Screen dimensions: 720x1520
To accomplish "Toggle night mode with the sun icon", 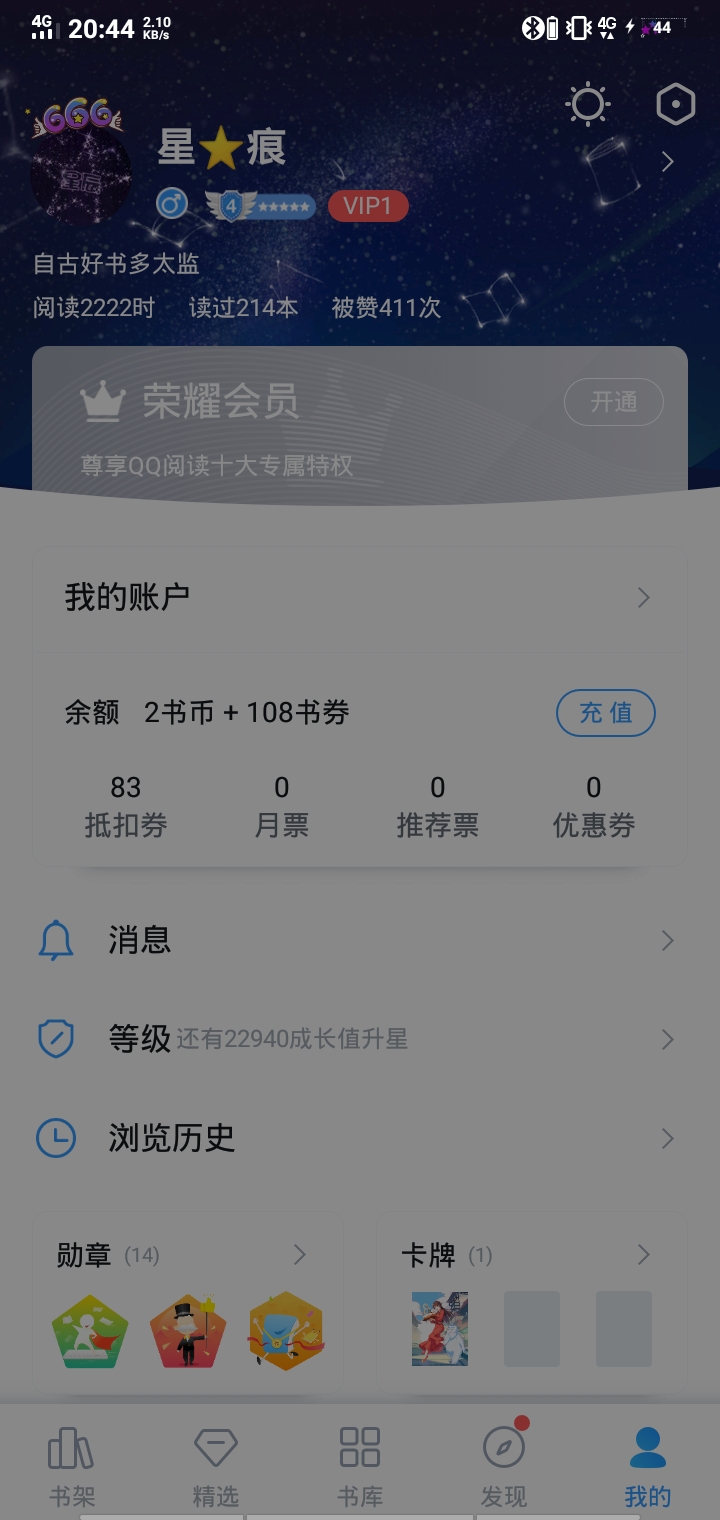I will pyautogui.click(x=587, y=105).
